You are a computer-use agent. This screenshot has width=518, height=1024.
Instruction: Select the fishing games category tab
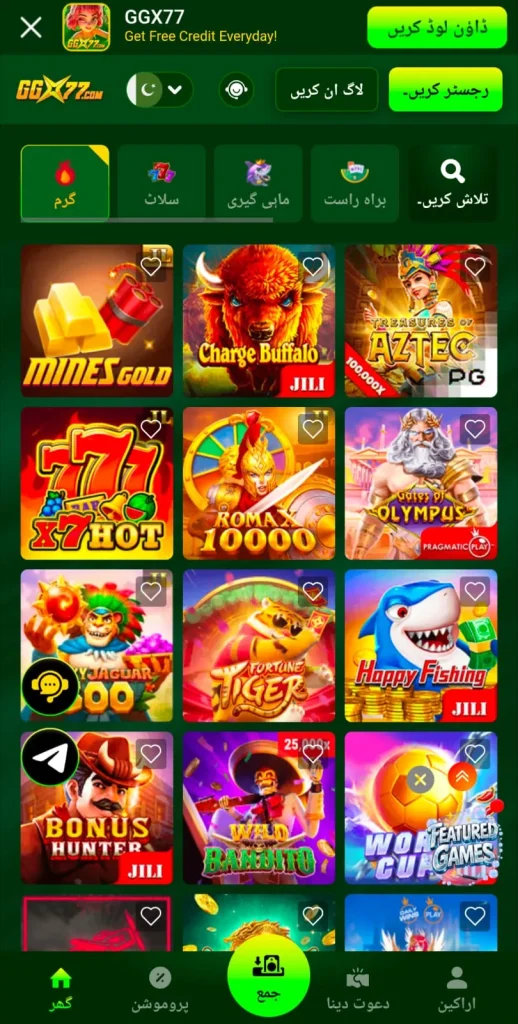click(258, 184)
